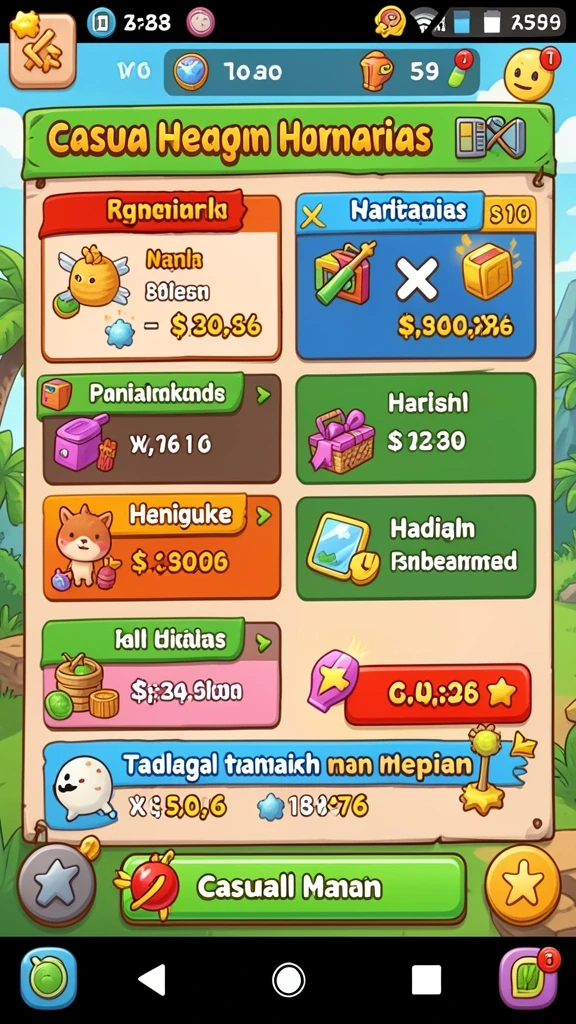Open the Hadialn Bnbeanmed card

(415, 547)
